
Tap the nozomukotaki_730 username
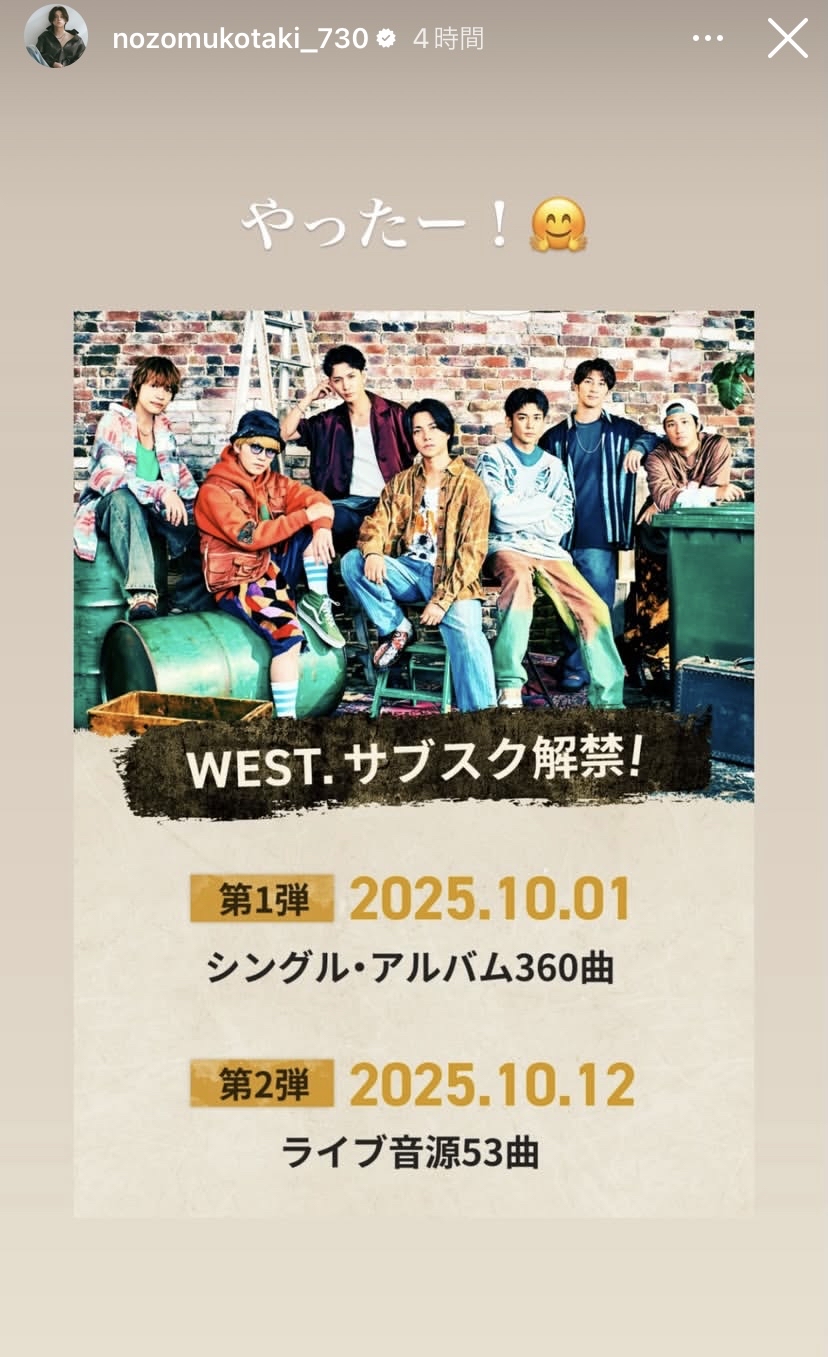[240, 39]
